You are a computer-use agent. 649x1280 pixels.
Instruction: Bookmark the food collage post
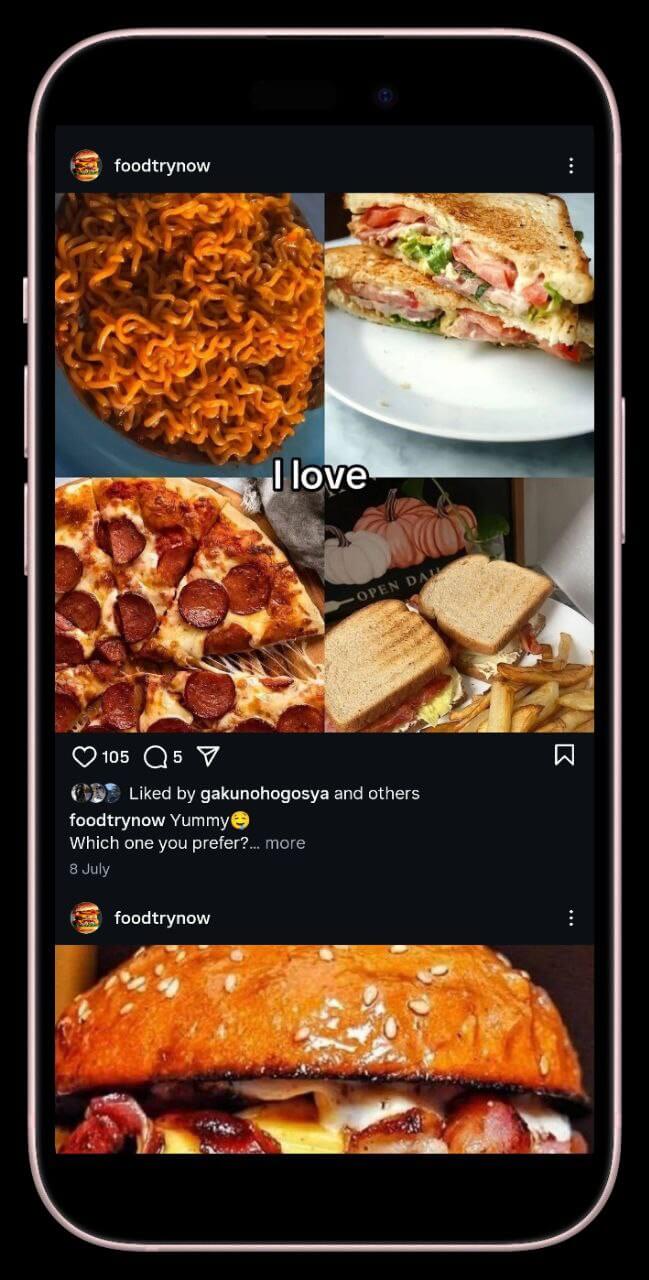coord(564,756)
